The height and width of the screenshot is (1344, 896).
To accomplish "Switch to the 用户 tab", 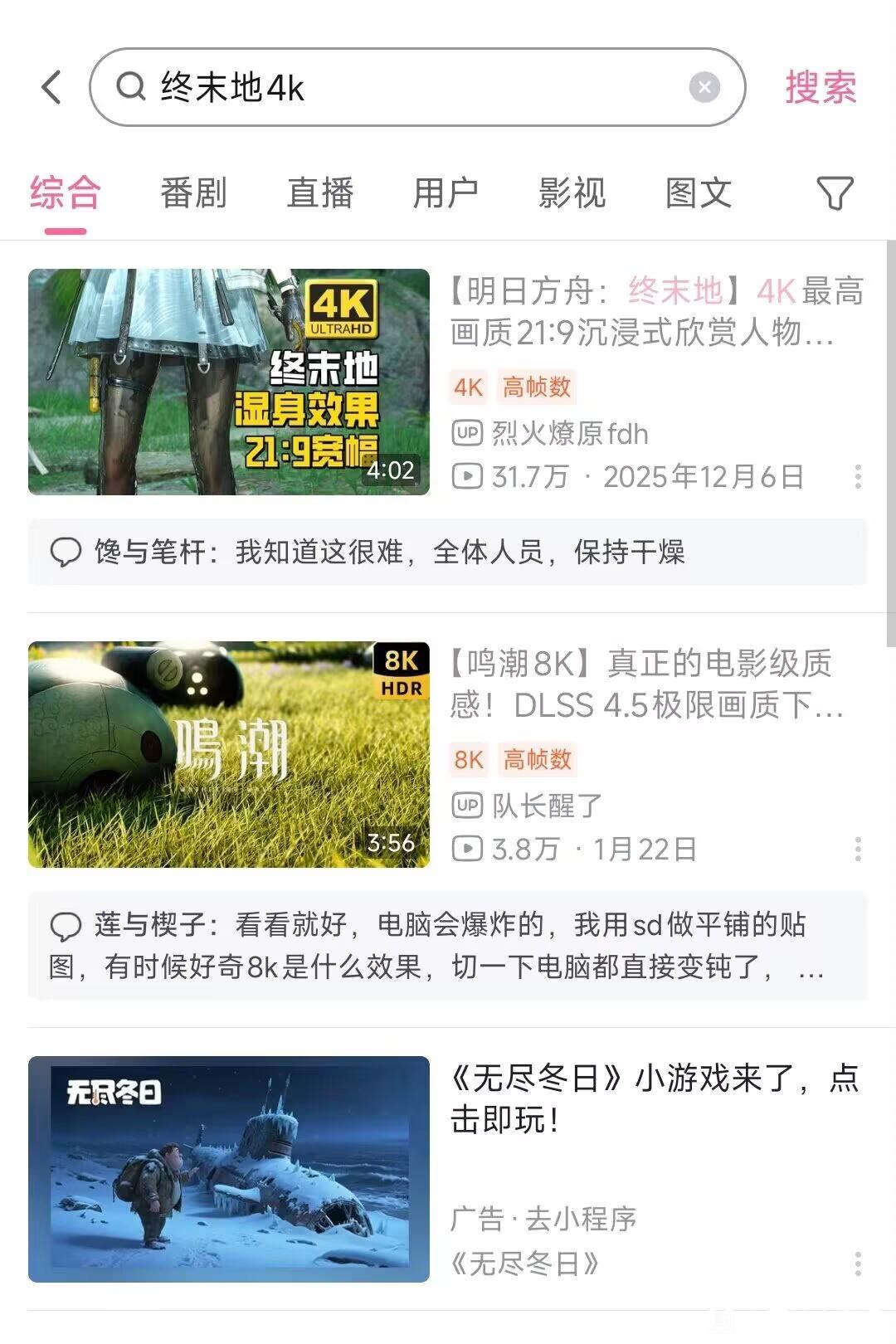I will 446,193.
